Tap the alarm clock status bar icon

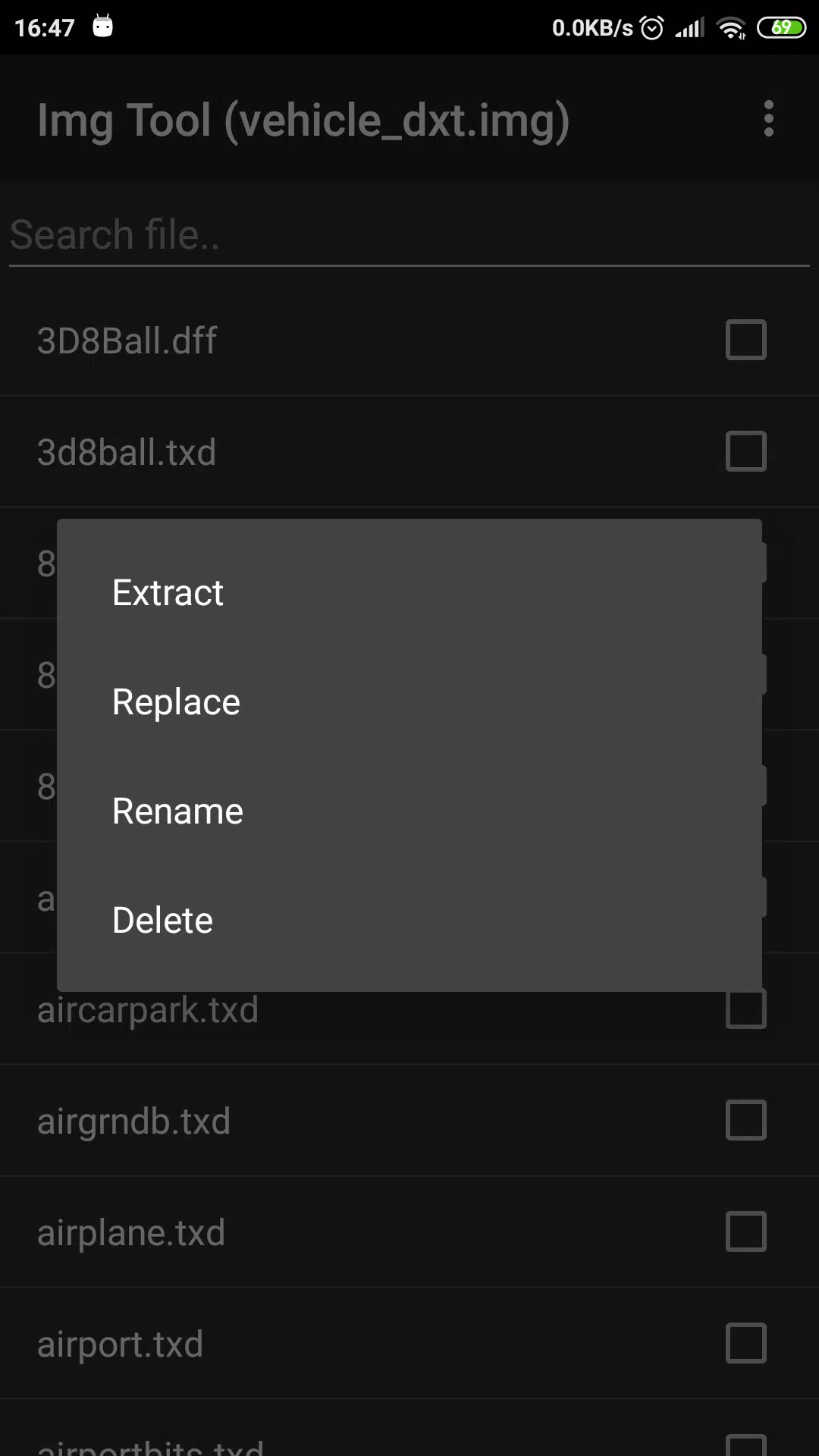pyautogui.click(x=651, y=27)
